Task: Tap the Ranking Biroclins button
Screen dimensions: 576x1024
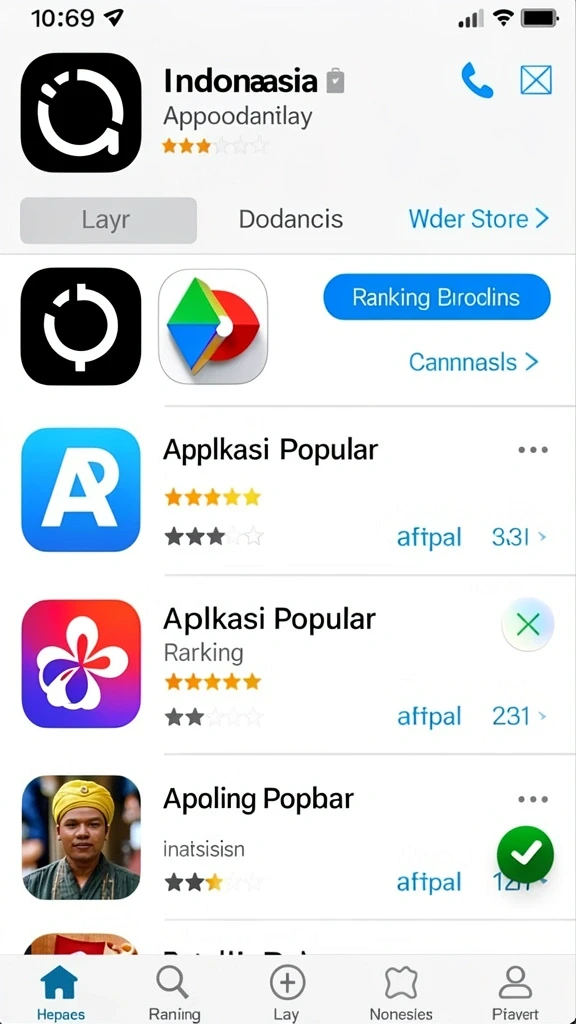Action: coord(437,297)
